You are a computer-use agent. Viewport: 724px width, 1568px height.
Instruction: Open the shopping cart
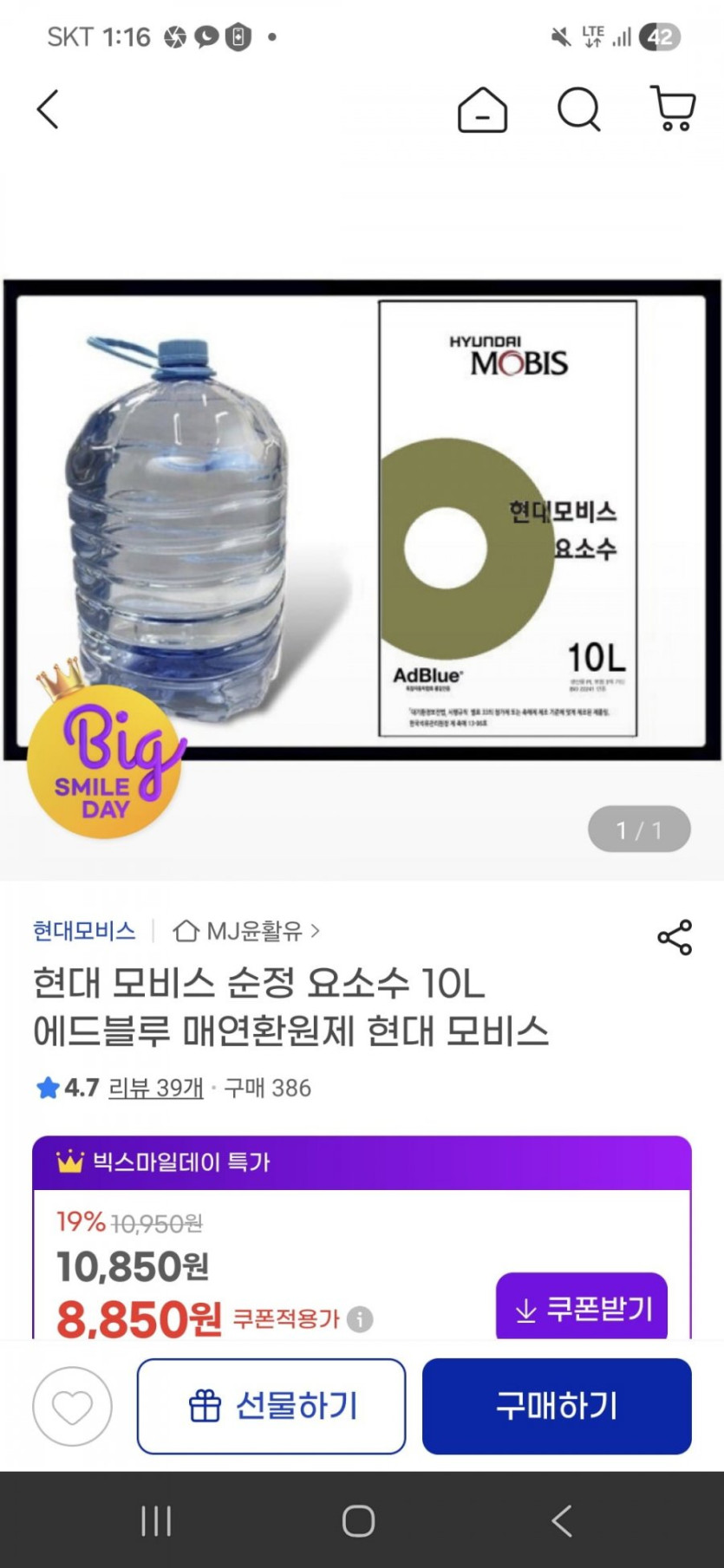pyautogui.click(x=673, y=110)
